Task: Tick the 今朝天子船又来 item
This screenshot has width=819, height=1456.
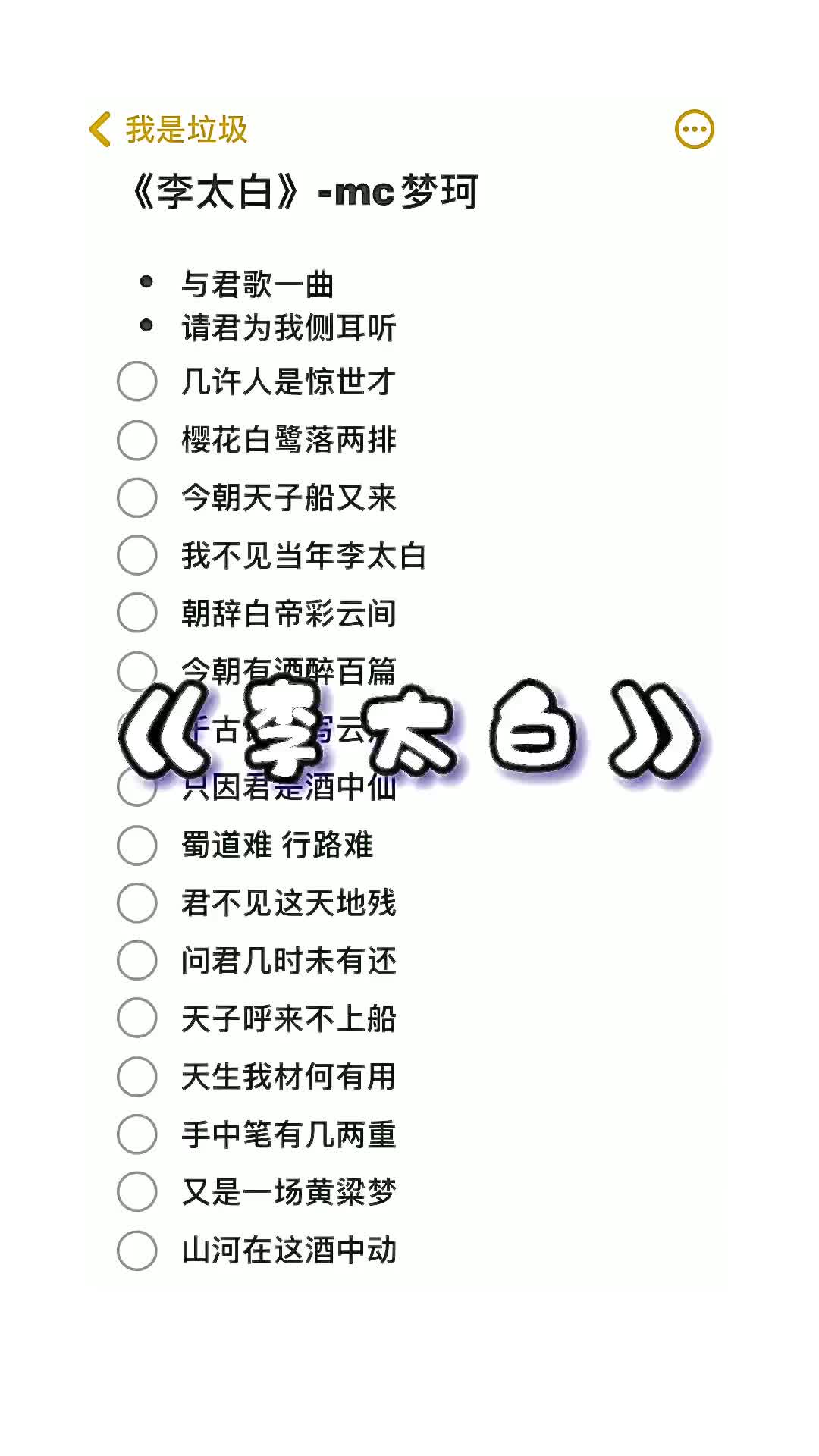Action: coord(137,497)
